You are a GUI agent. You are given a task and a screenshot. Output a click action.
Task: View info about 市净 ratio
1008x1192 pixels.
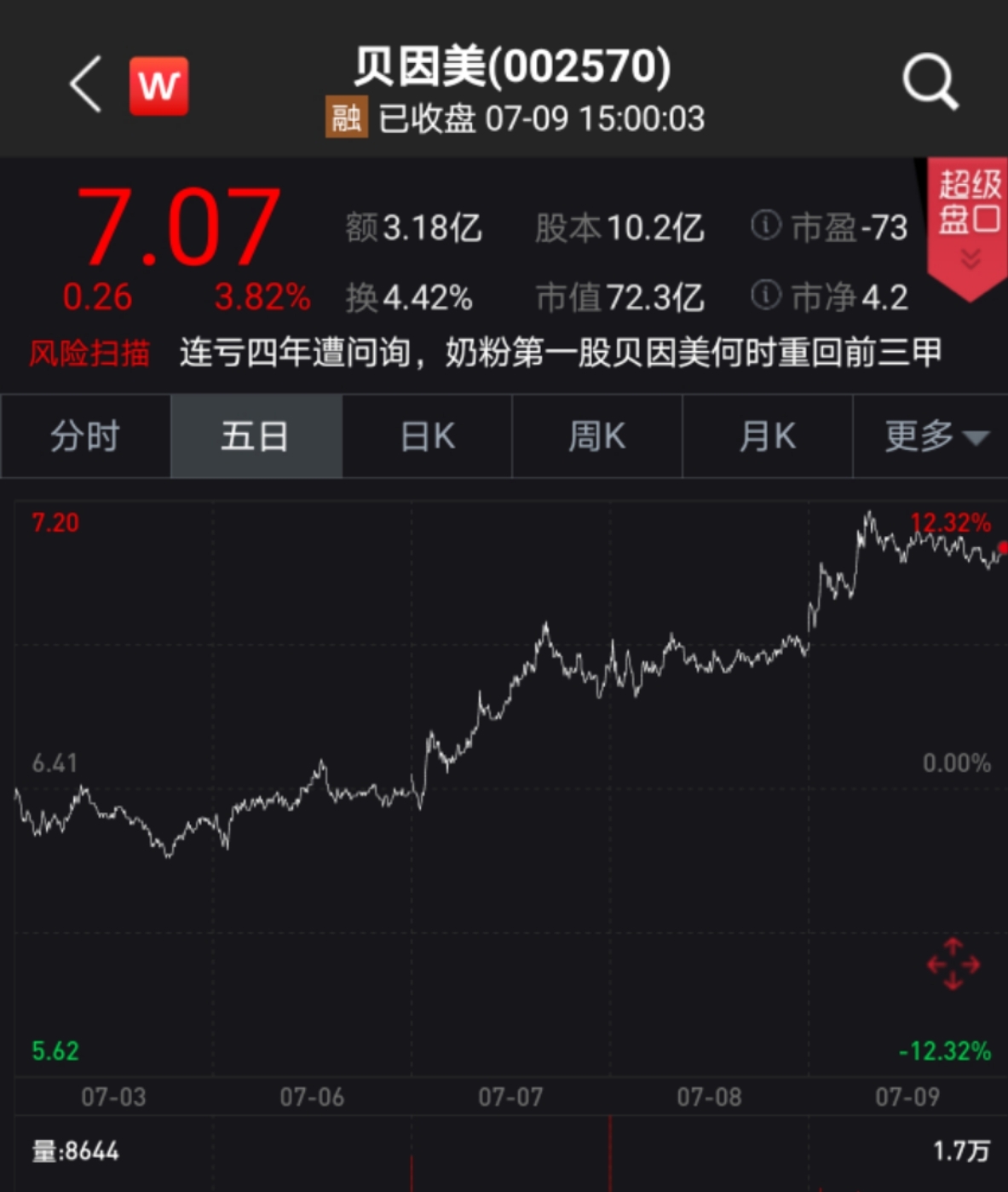tap(766, 296)
